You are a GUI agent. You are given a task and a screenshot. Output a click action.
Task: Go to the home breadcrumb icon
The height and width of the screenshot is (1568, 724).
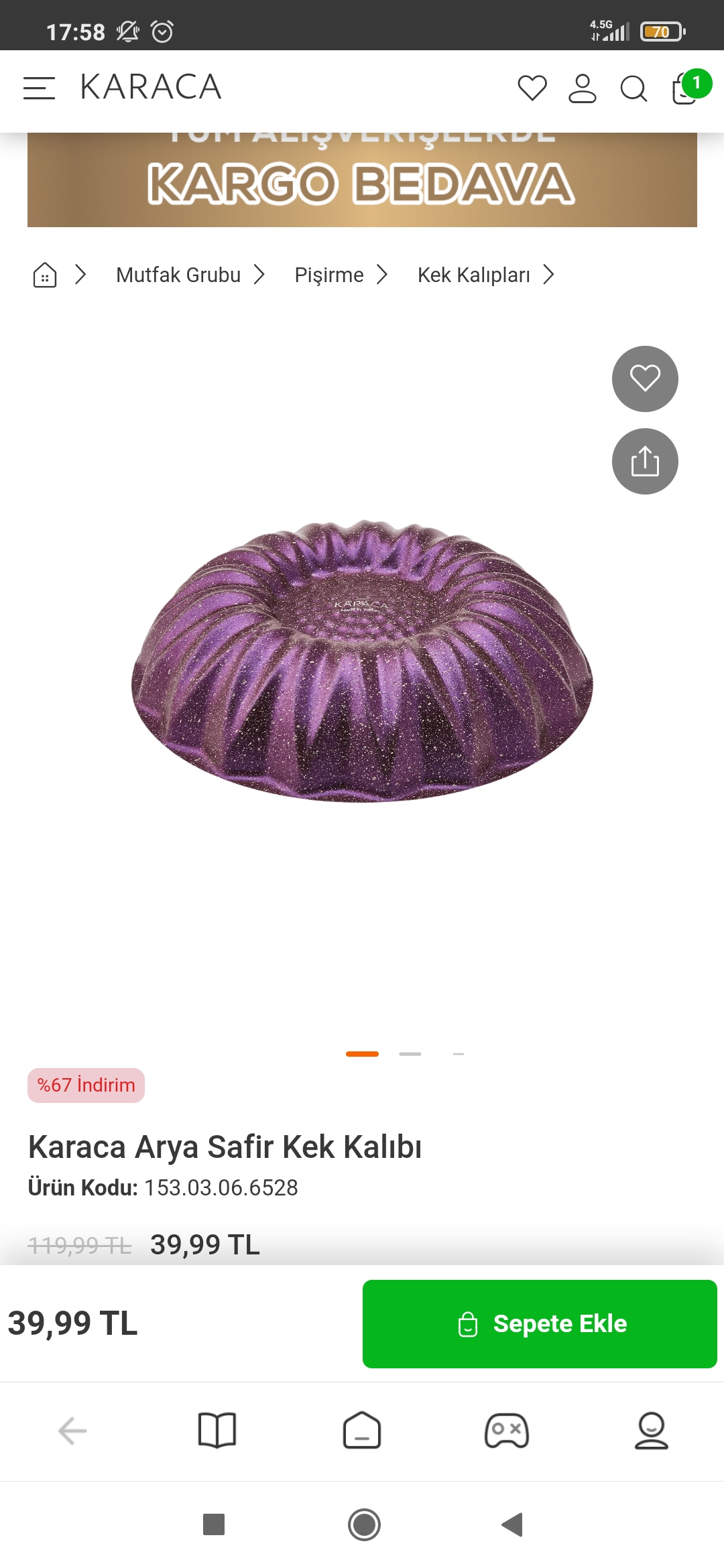click(45, 275)
